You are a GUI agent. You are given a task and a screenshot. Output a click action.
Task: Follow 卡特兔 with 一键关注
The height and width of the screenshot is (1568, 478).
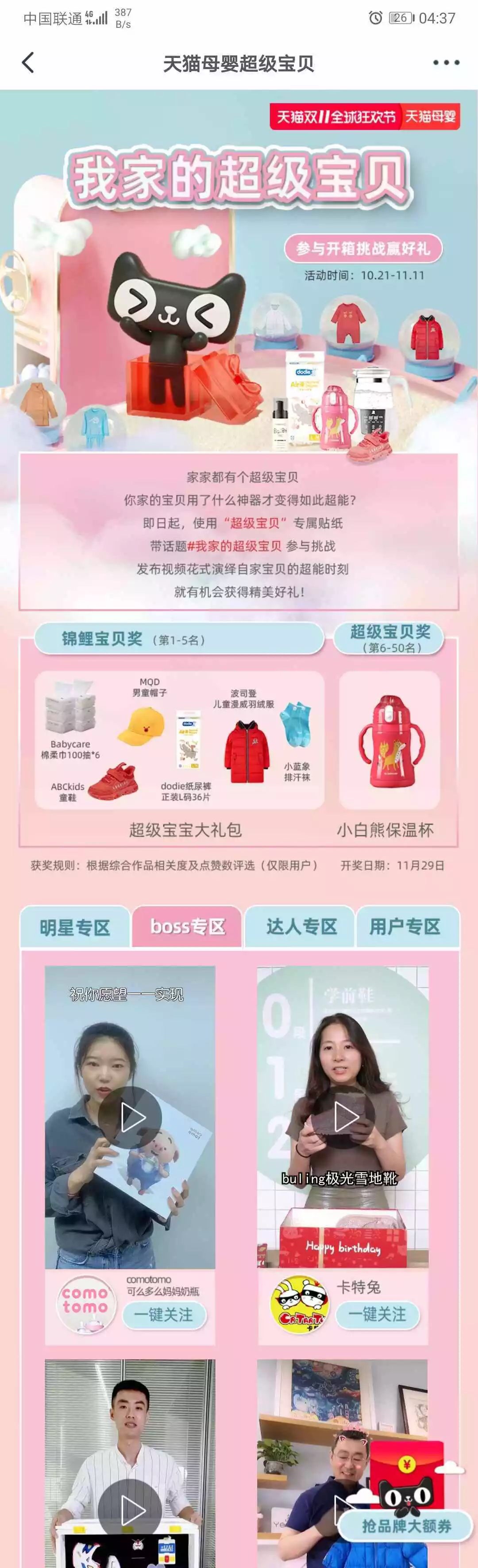[377, 1314]
